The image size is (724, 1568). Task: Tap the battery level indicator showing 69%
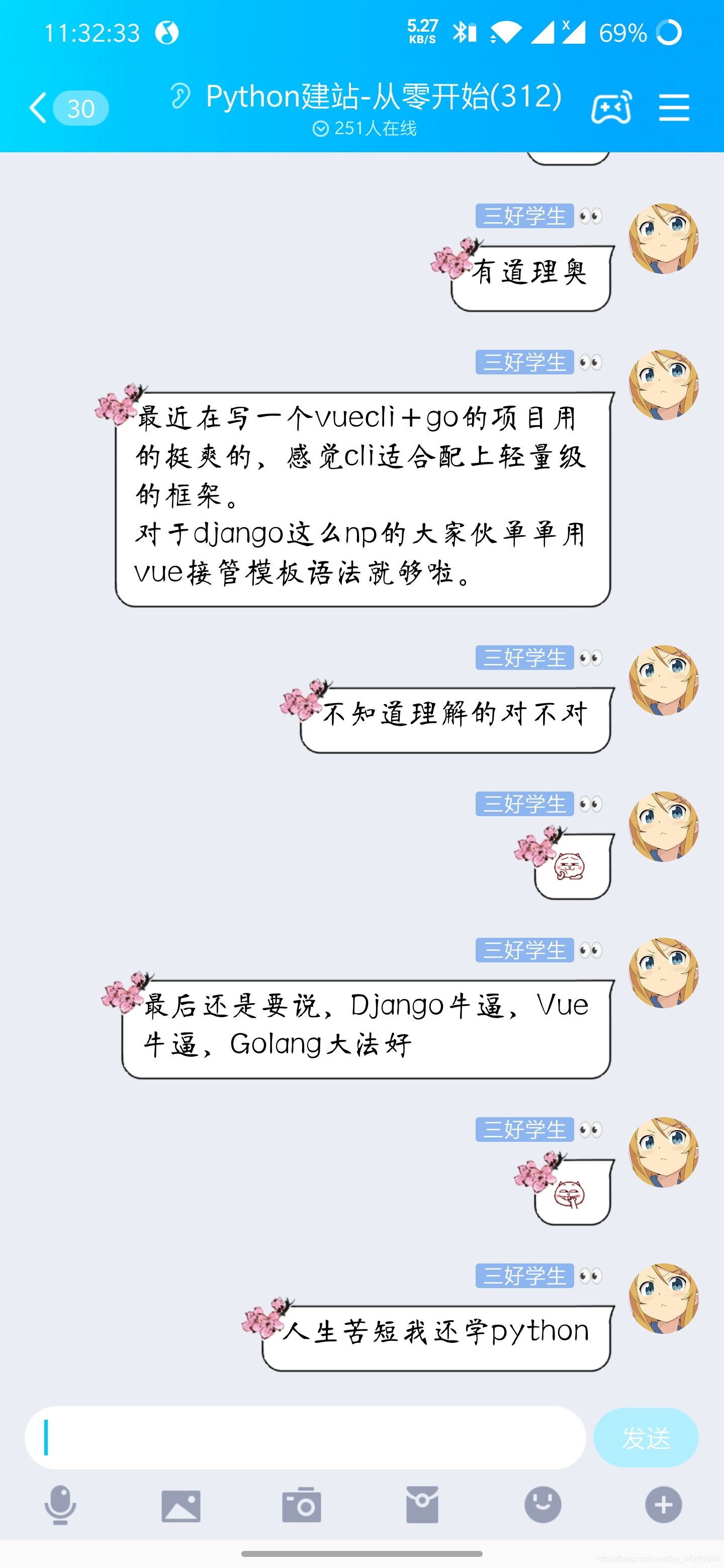[622, 33]
